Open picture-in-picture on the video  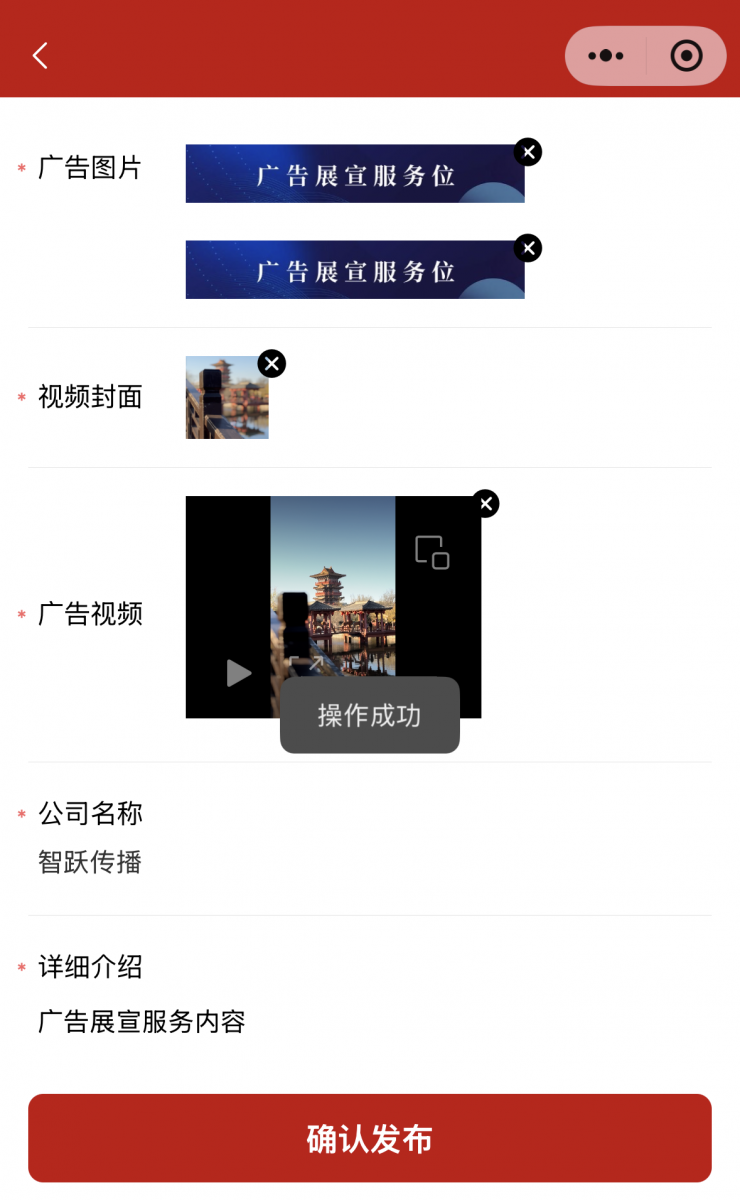[x=432, y=552]
